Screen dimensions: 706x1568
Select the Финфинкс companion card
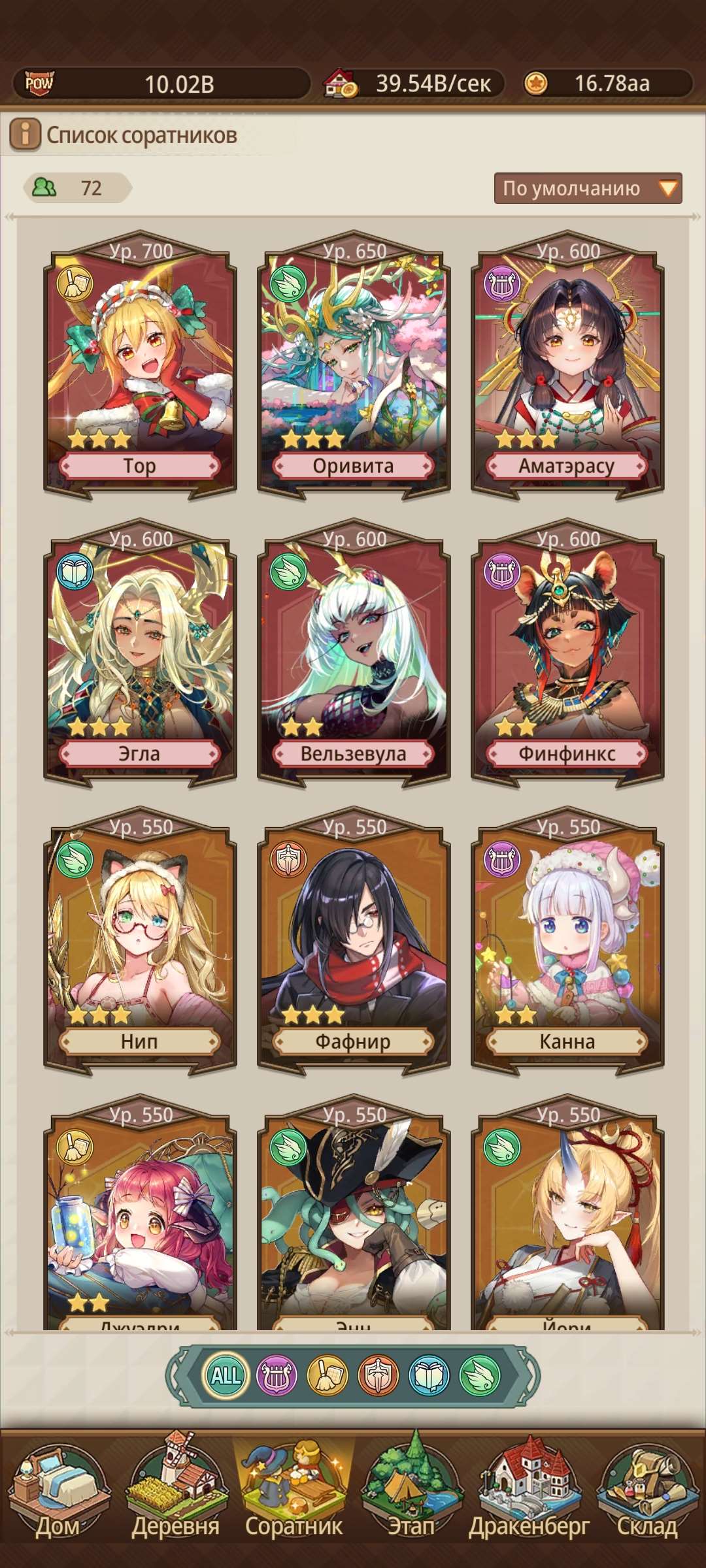pyautogui.click(x=567, y=653)
